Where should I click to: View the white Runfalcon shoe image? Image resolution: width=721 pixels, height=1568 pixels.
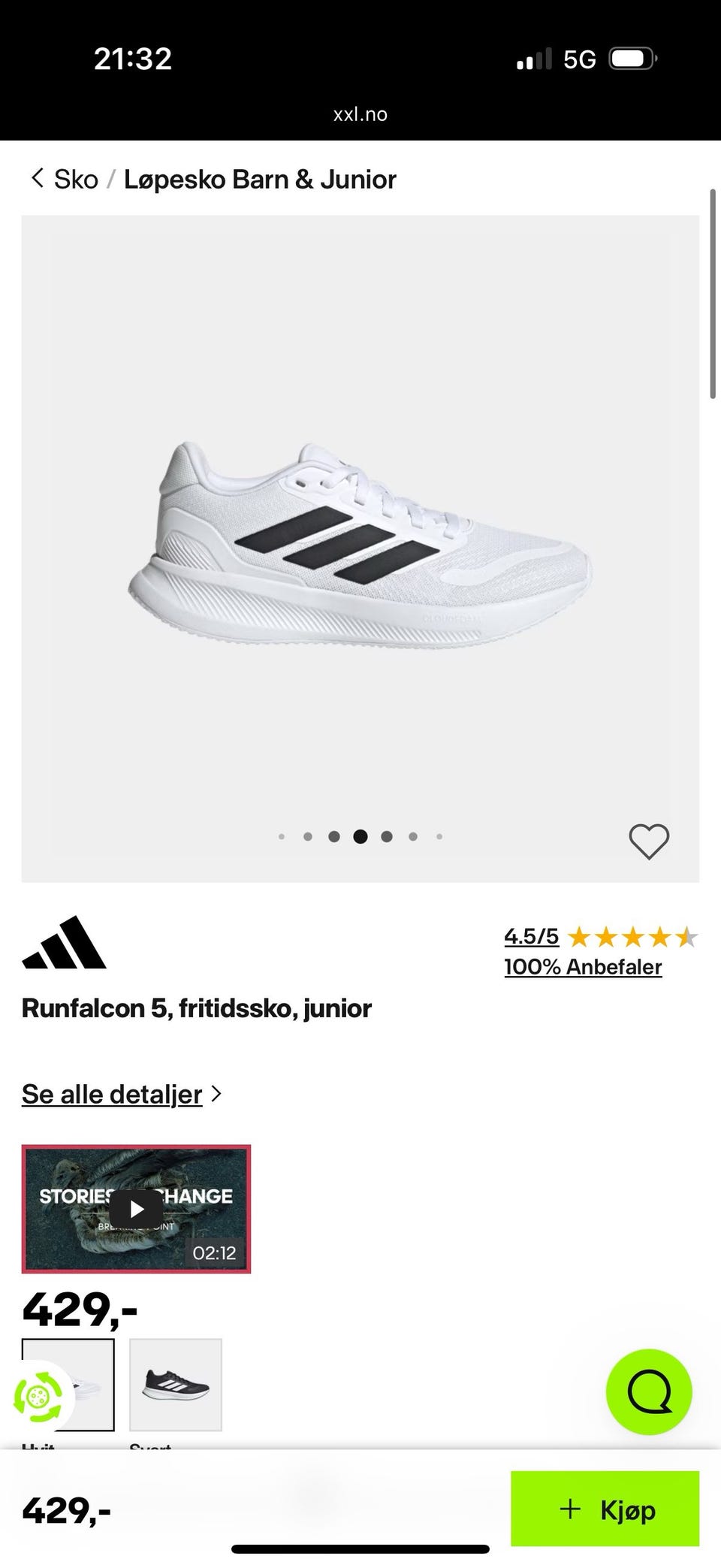360,548
